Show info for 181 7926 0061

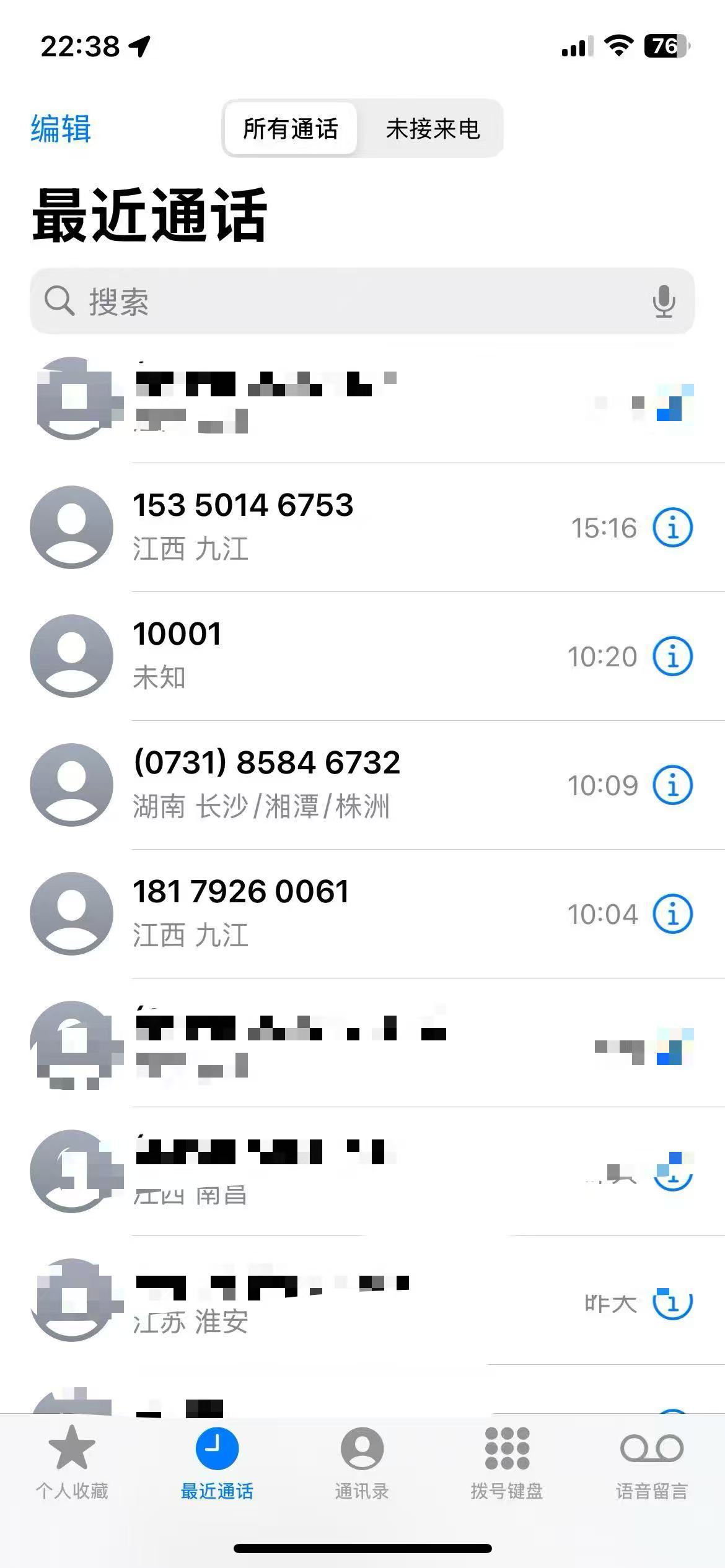(672, 914)
